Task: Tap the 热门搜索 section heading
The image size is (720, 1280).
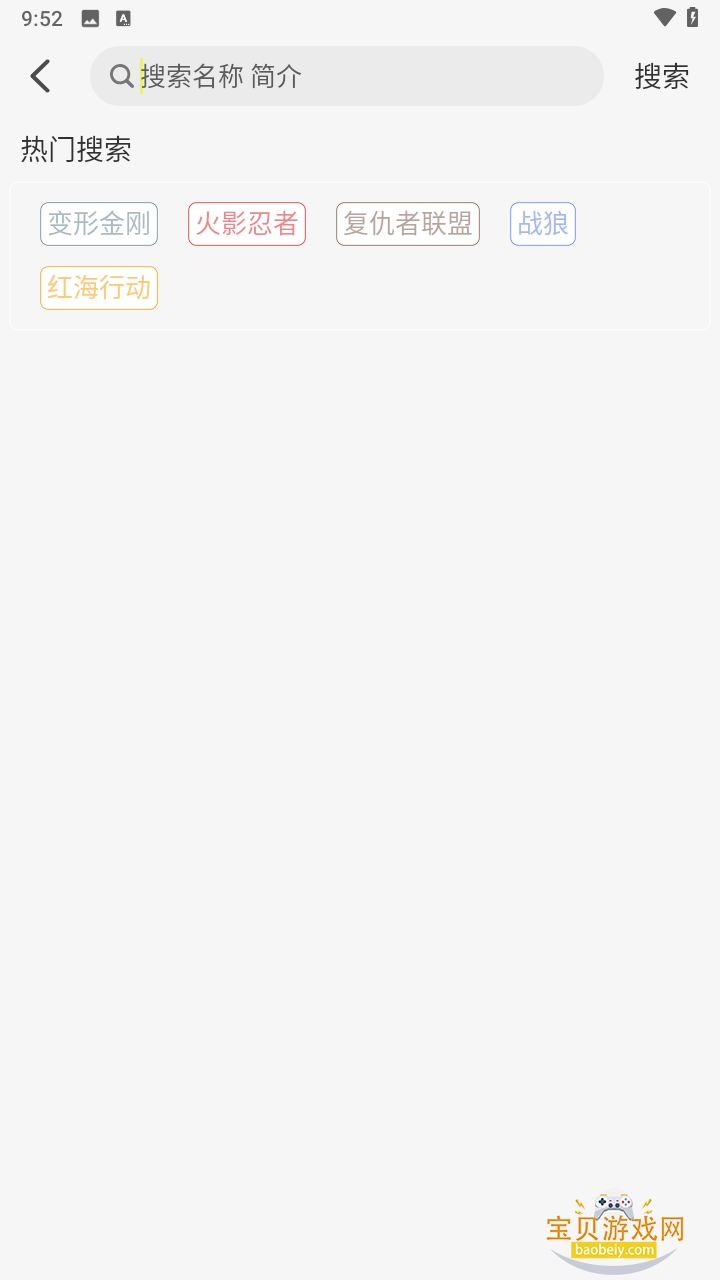Action: click(x=74, y=148)
